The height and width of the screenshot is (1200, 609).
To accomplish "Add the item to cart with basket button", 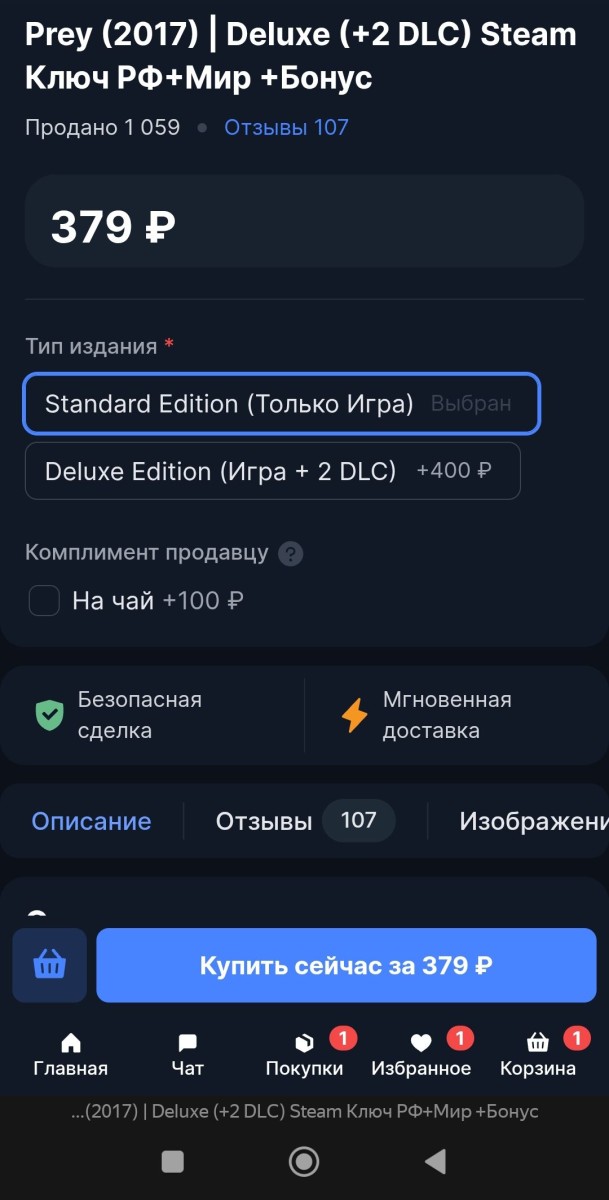I will (50, 965).
